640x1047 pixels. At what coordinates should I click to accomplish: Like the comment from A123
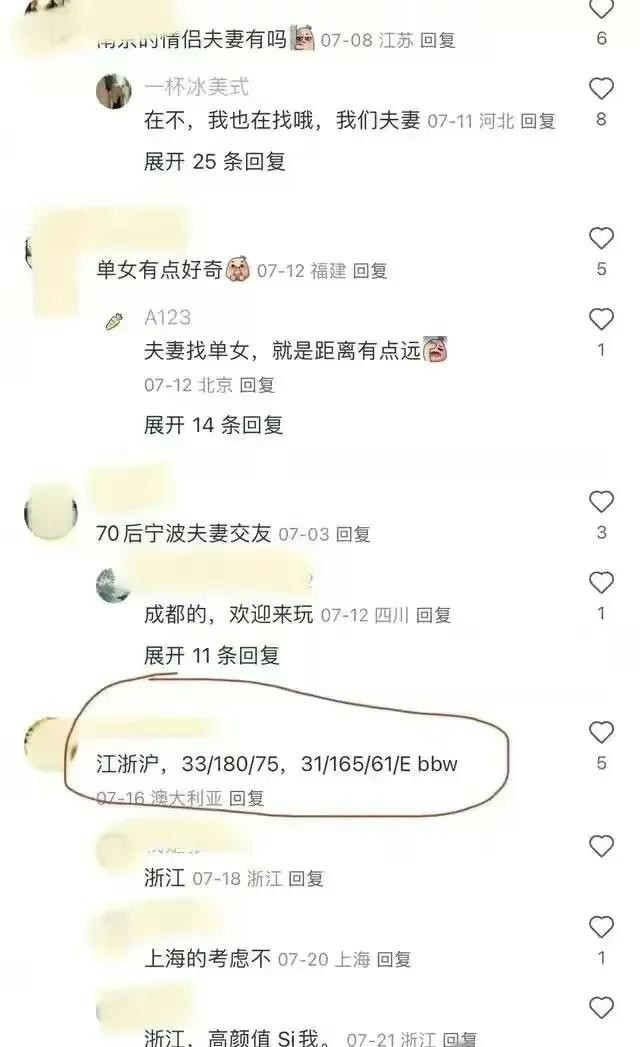(601, 320)
